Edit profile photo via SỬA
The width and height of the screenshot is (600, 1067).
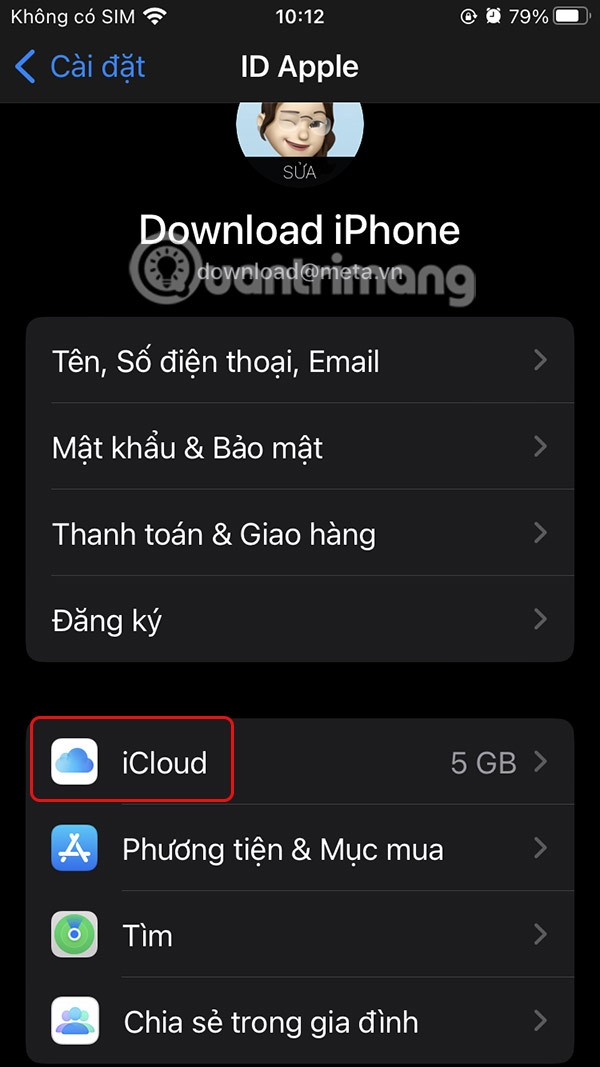pos(299,172)
